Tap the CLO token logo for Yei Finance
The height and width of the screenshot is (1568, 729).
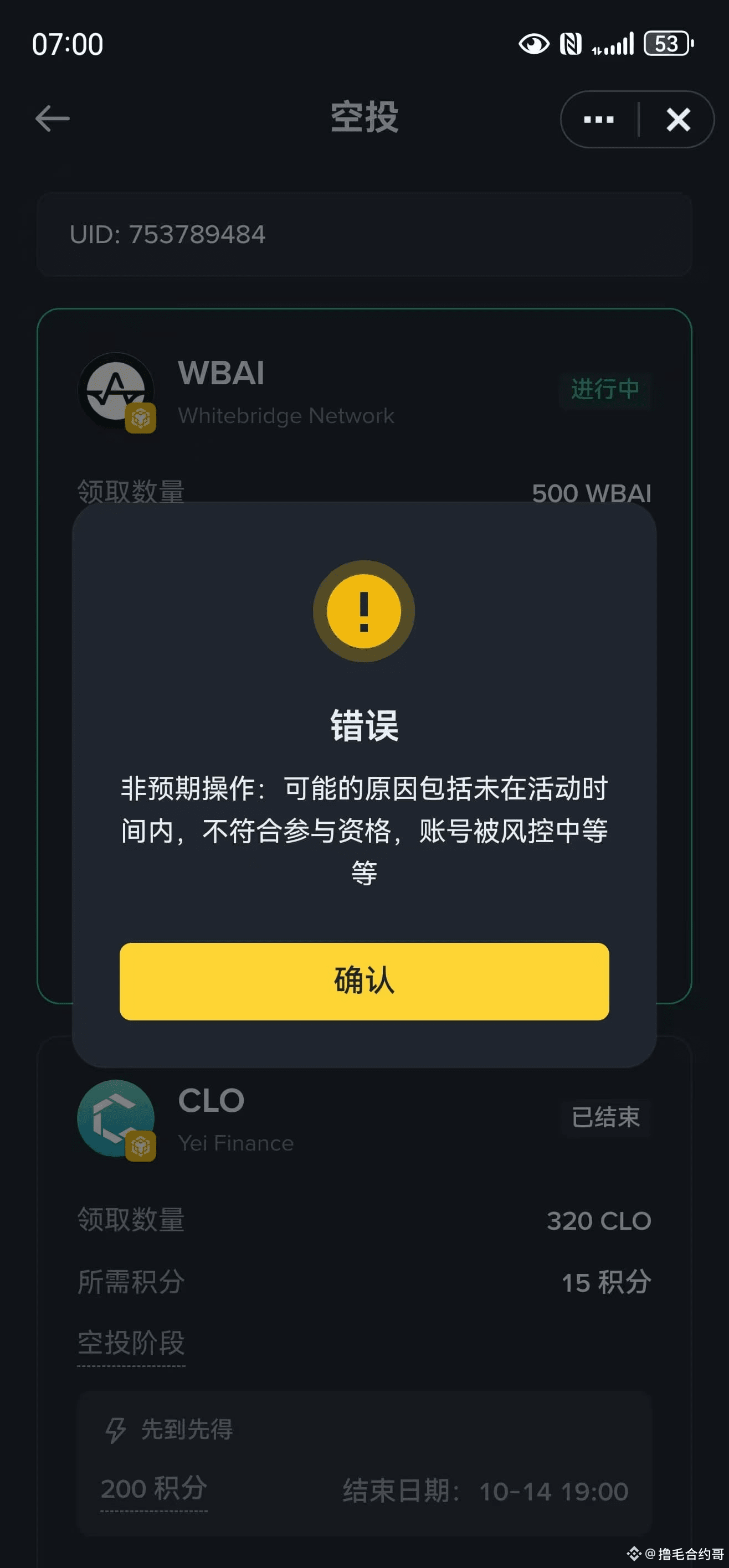click(116, 1120)
